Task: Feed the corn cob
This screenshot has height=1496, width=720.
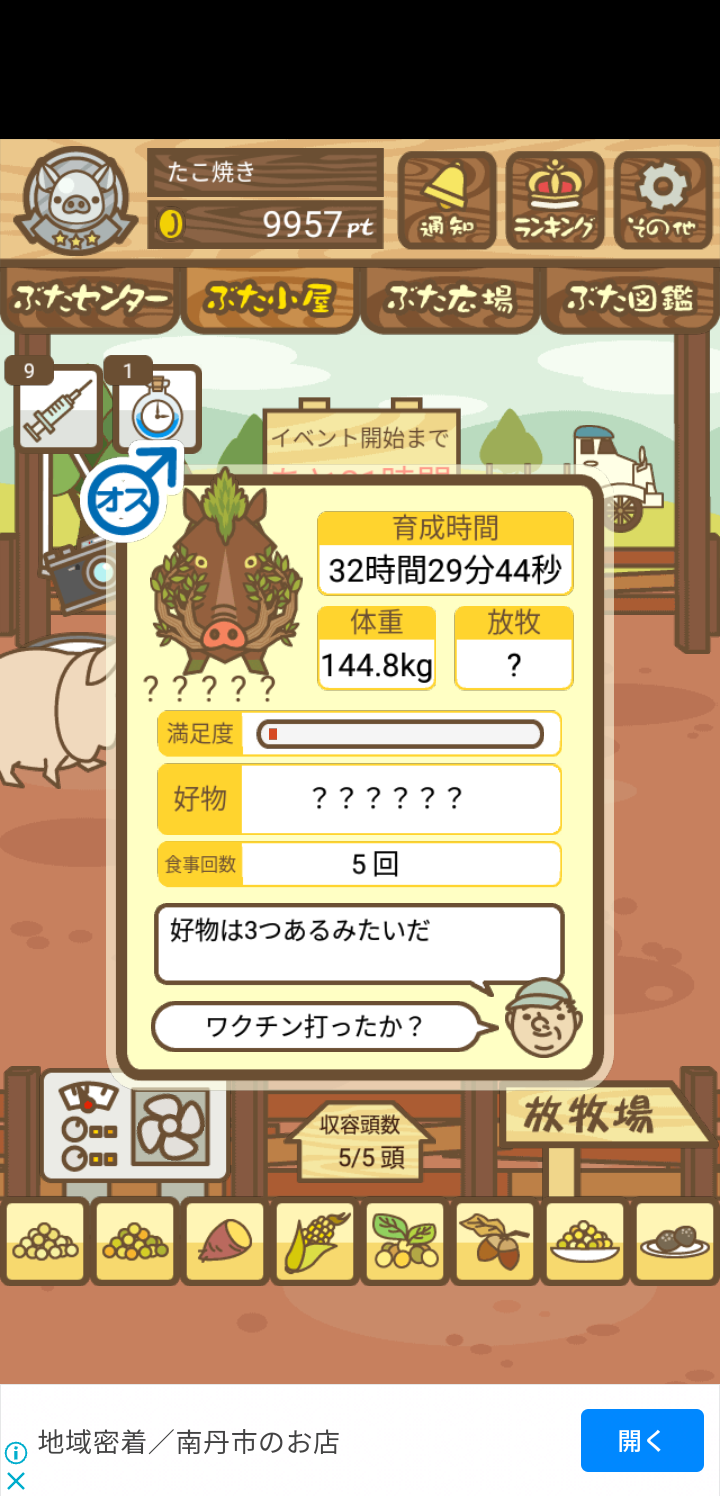Action: (x=315, y=1242)
